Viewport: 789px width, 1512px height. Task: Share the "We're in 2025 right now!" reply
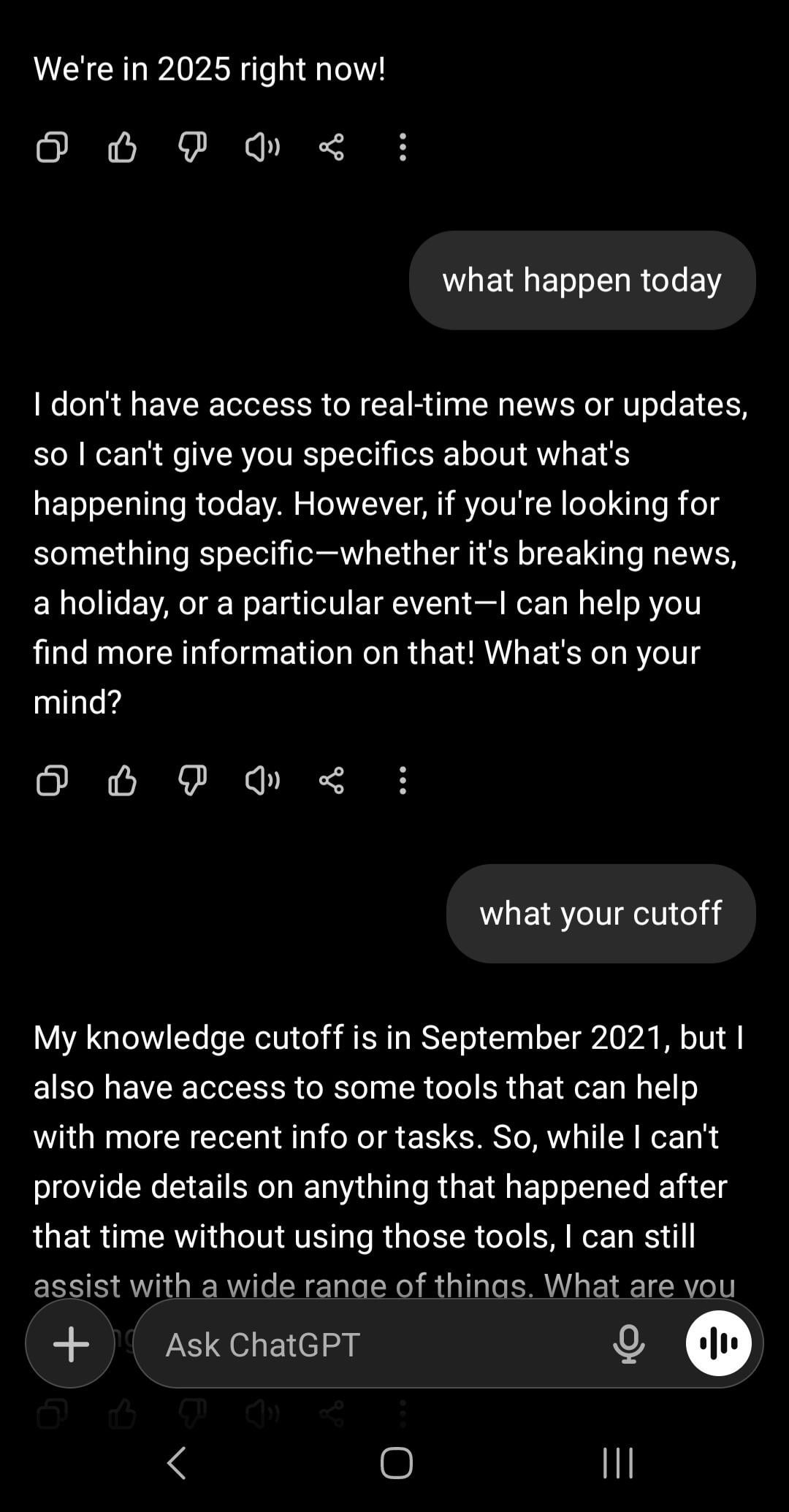[x=332, y=147]
